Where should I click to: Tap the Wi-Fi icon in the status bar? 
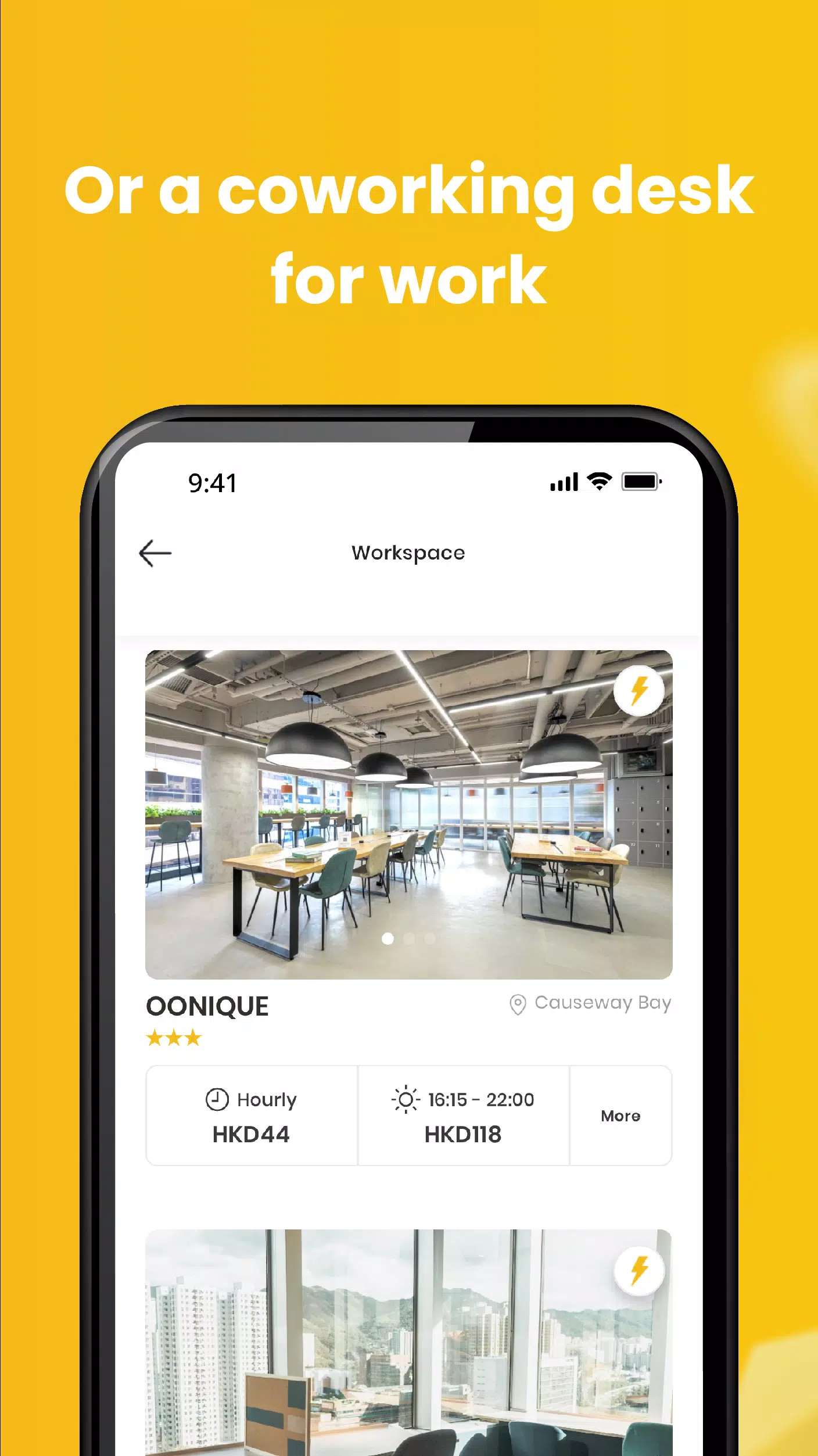click(x=598, y=480)
